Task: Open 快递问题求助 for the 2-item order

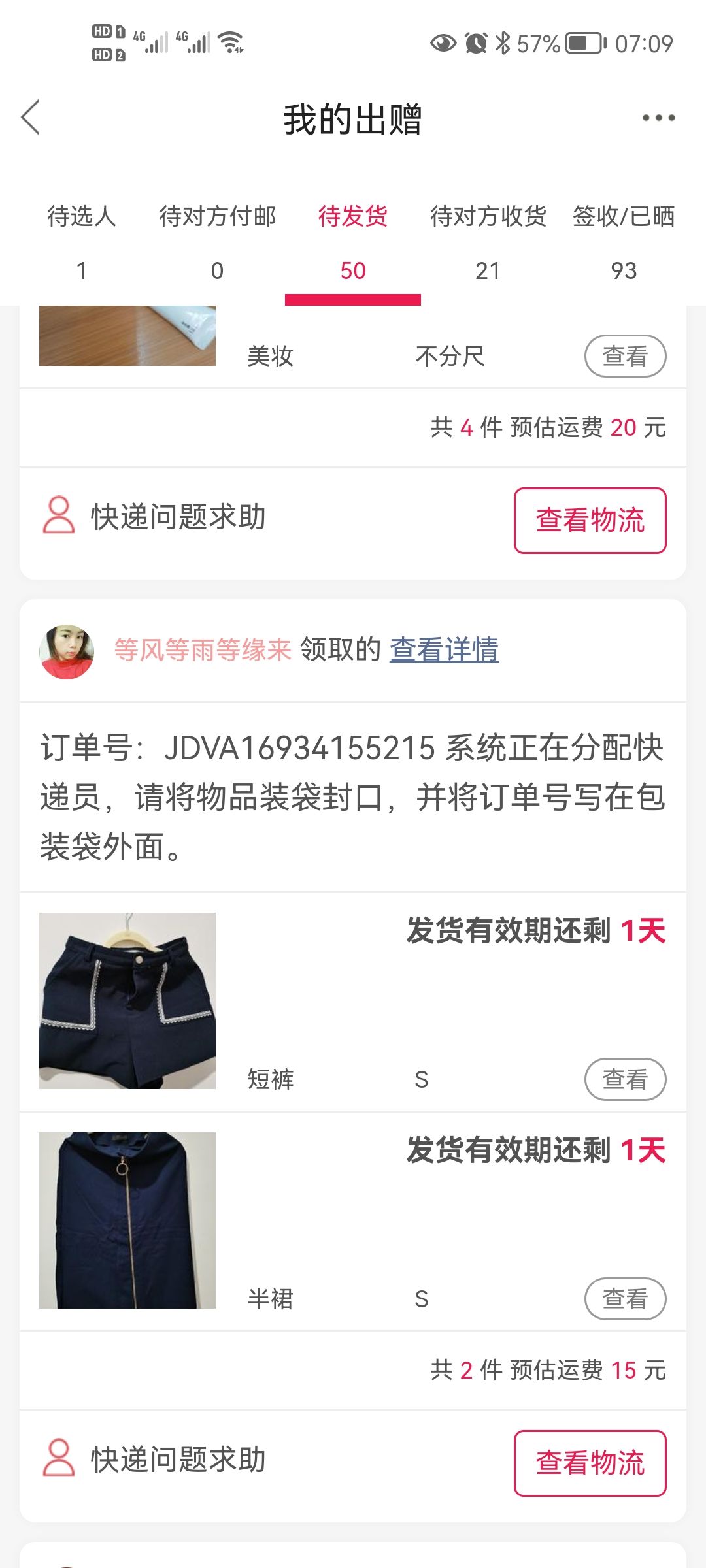Action: (x=154, y=1460)
